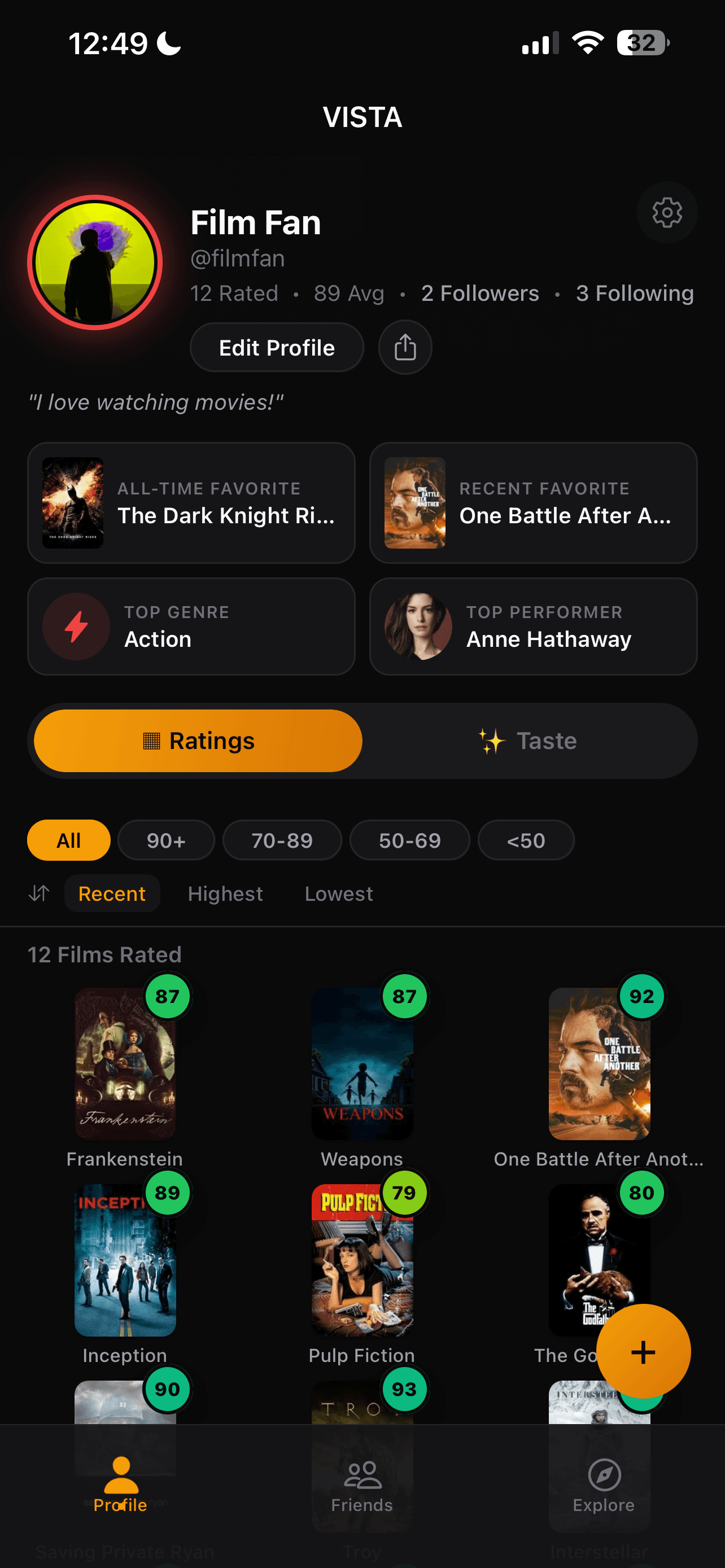The width and height of the screenshot is (725, 1568).
Task: Click the sort direction arrows icon
Action: [x=38, y=893]
